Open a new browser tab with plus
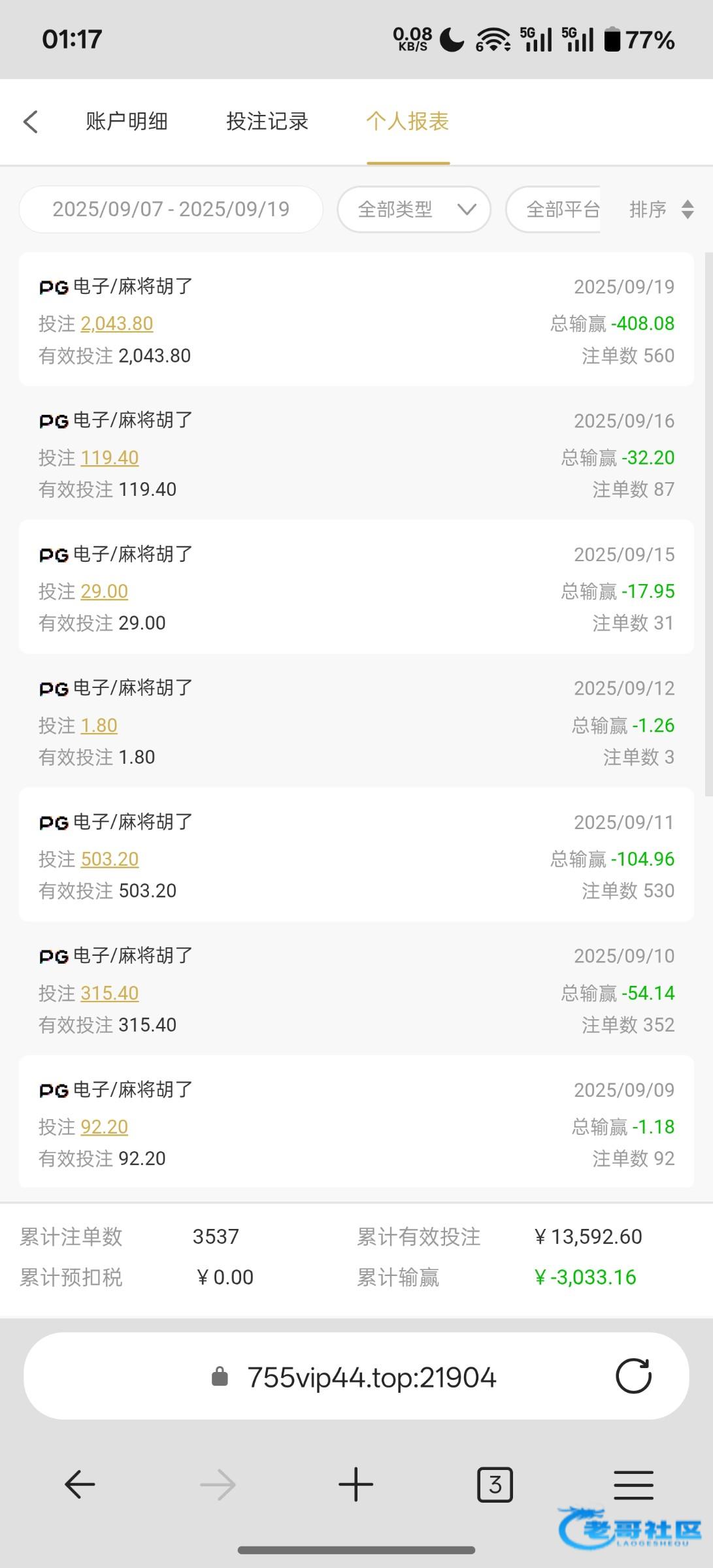Screen dimensions: 713x1568 pos(356,1484)
